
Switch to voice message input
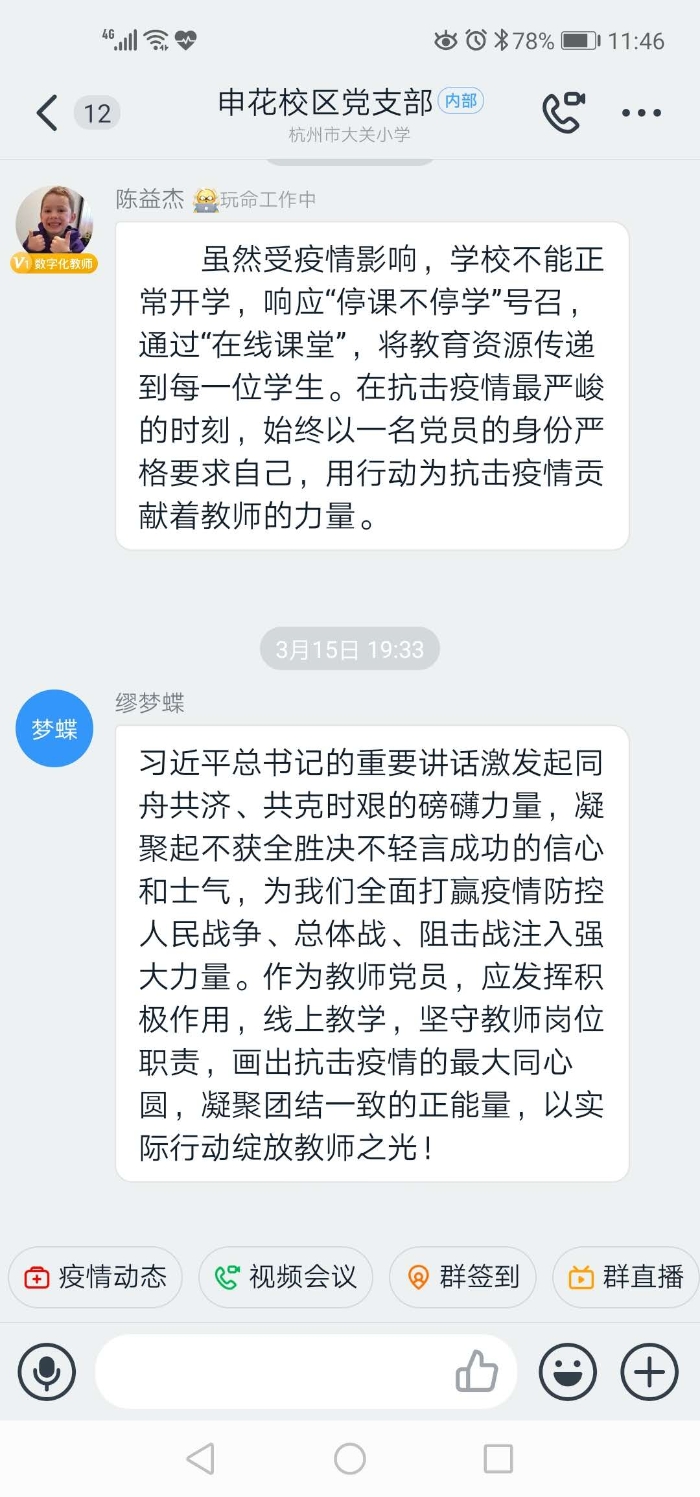coord(46,1372)
